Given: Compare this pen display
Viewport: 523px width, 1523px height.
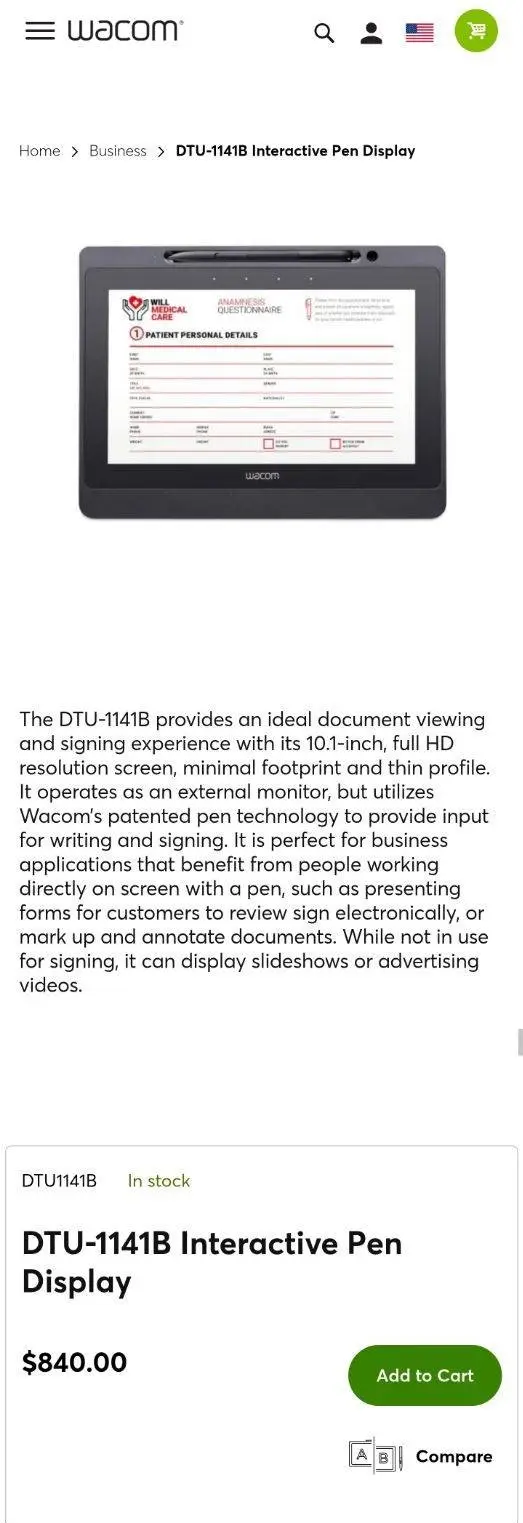Looking at the screenshot, I should (x=420, y=1456).
